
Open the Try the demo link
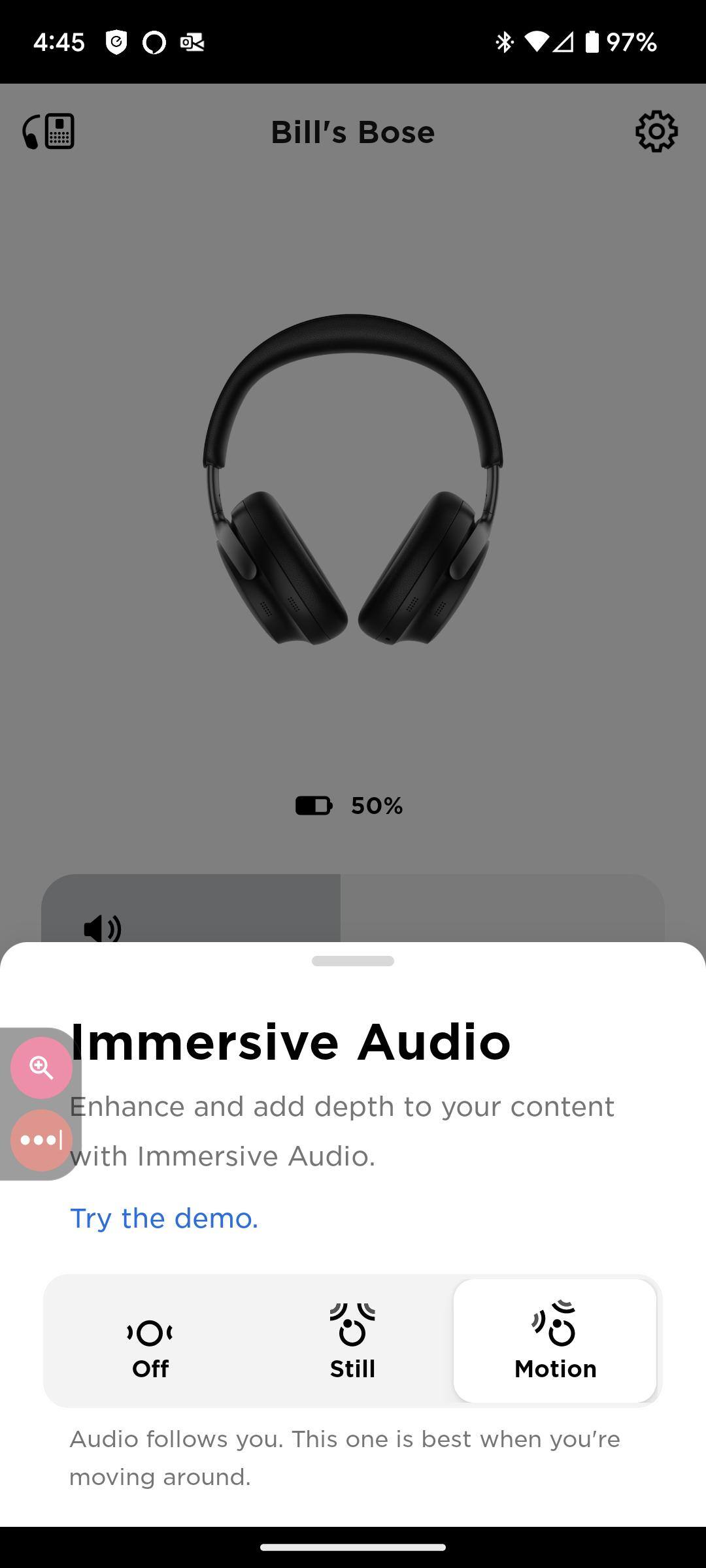(x=164, y=1218)
